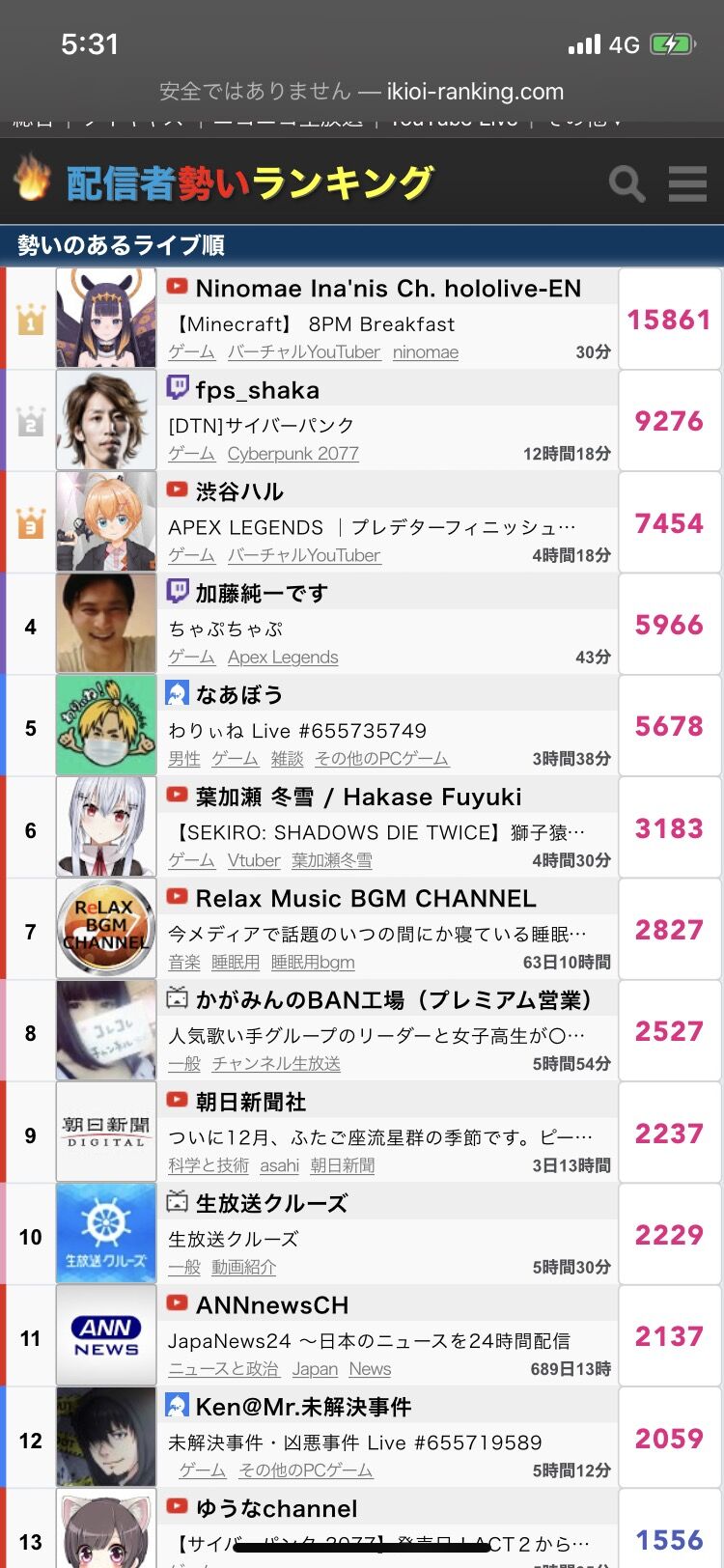
Task: Tap the 睡眠用bgm tag link
Action: pos(313,963)
